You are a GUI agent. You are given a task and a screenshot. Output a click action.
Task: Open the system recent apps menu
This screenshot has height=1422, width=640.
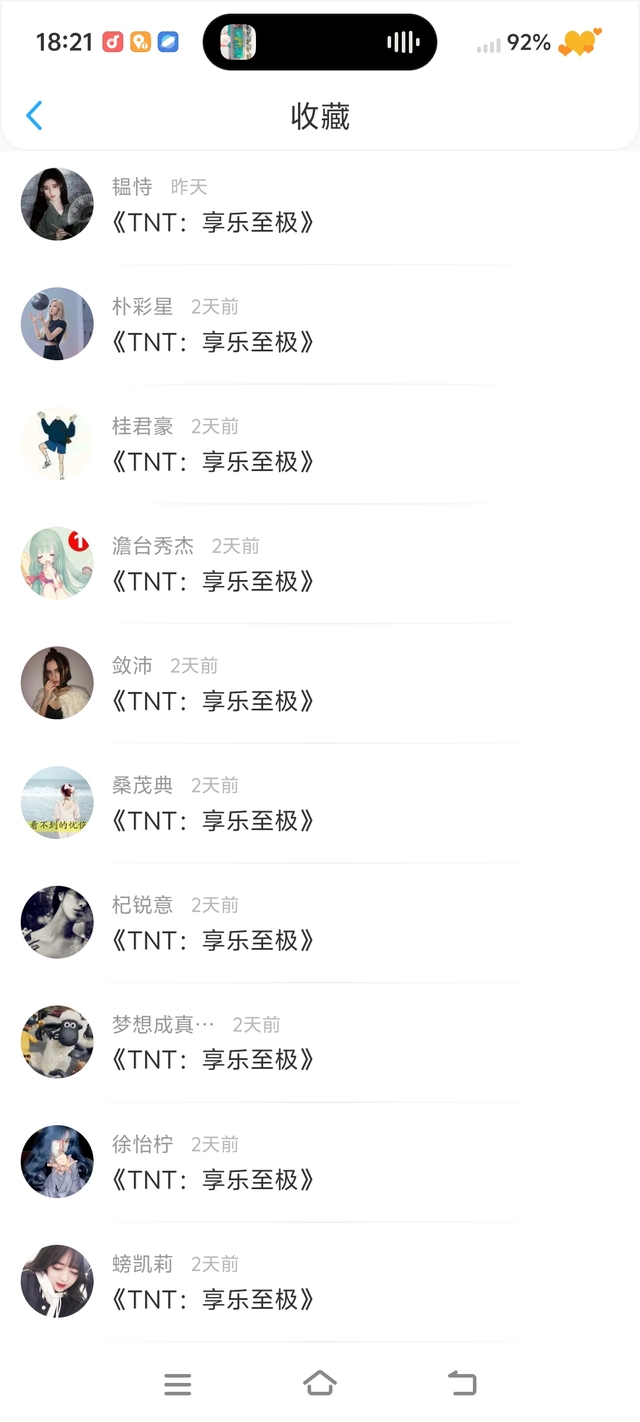click(177, 1384)
